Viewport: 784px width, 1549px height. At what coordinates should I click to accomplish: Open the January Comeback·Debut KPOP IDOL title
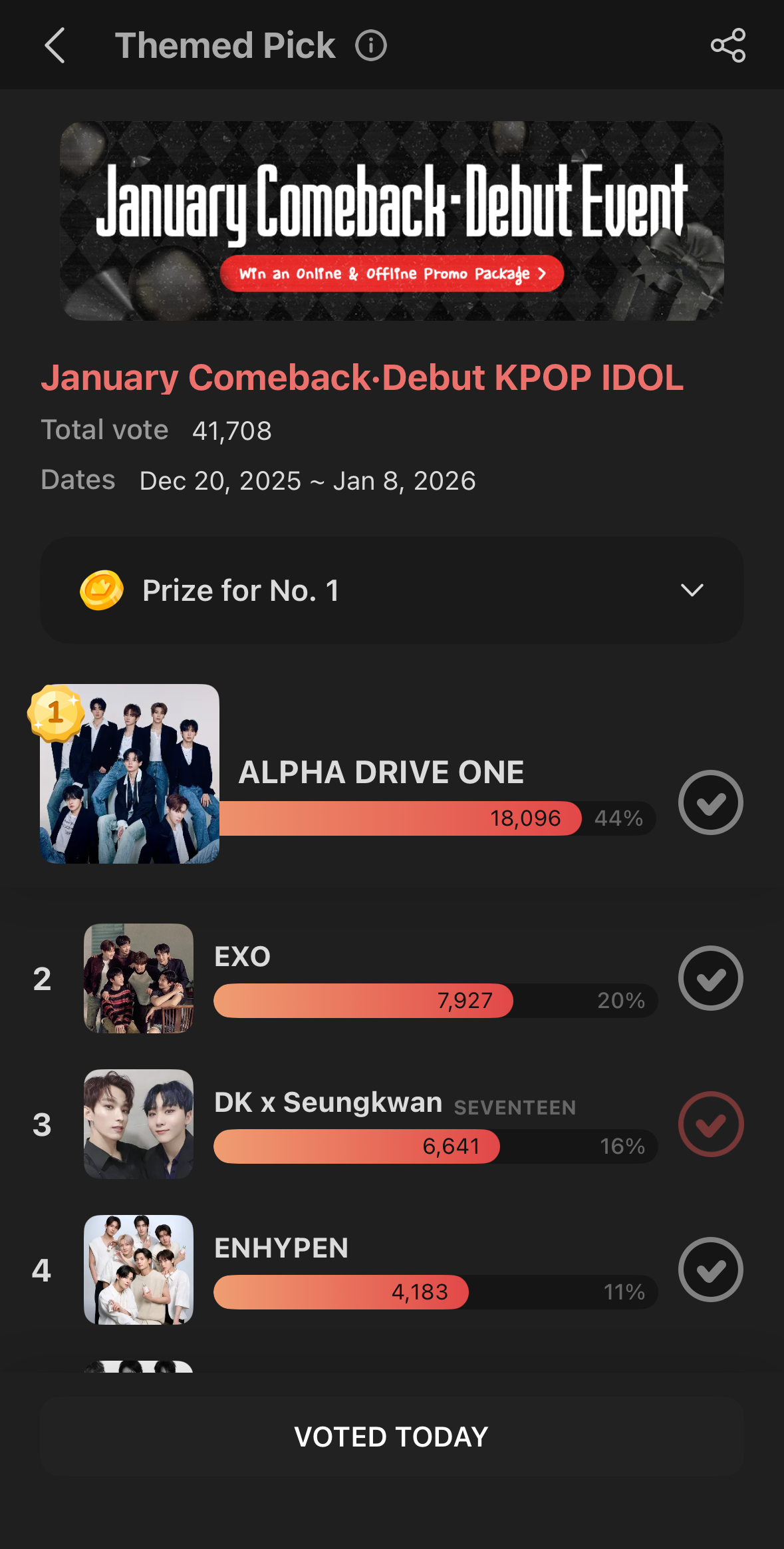tap(362, 377)
